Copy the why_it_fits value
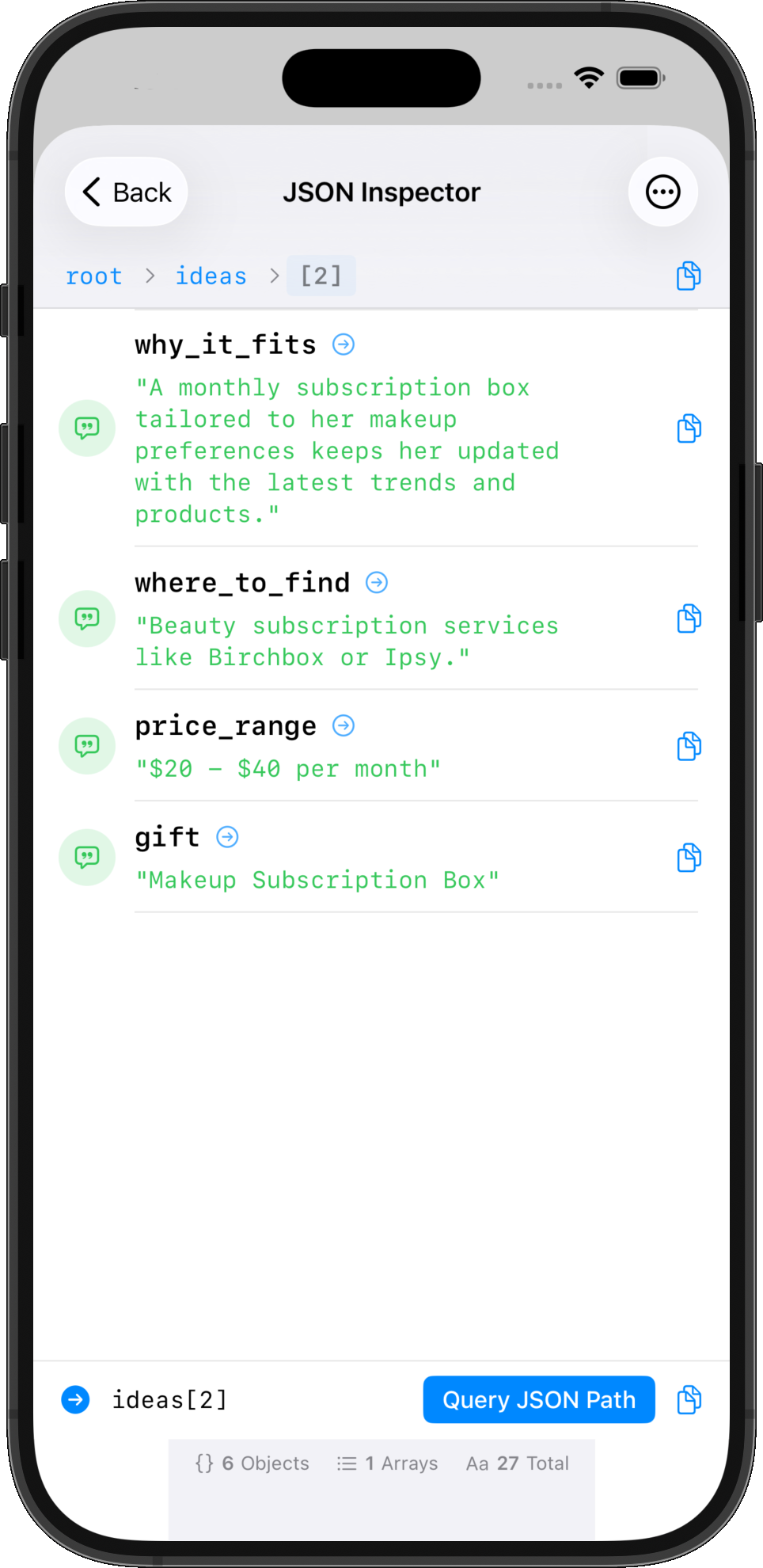Screen dimensions: 763x1568 click(x=689, y=428)
